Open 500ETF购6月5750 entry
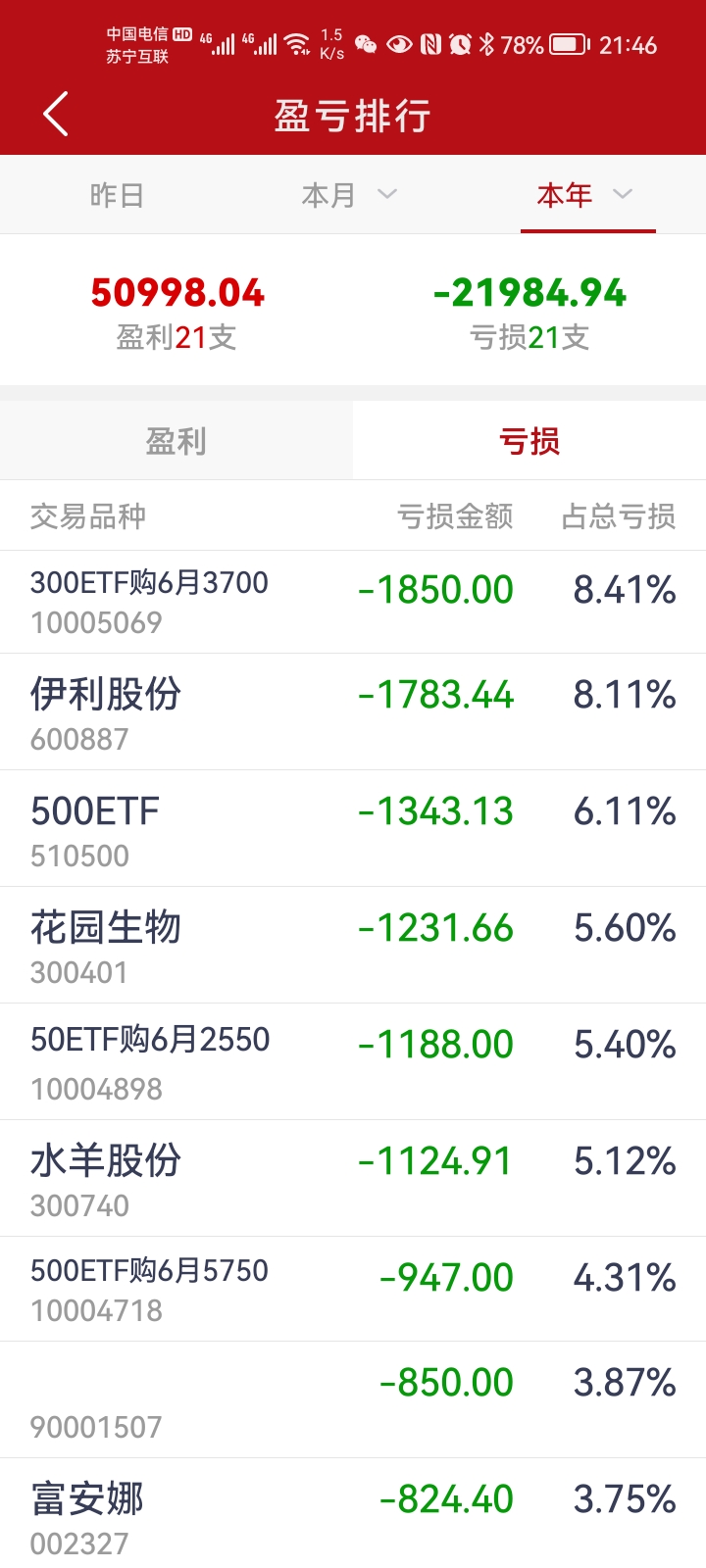Image resolution: width=706 pixels, height=1568 pixels. click(353, 1289)
